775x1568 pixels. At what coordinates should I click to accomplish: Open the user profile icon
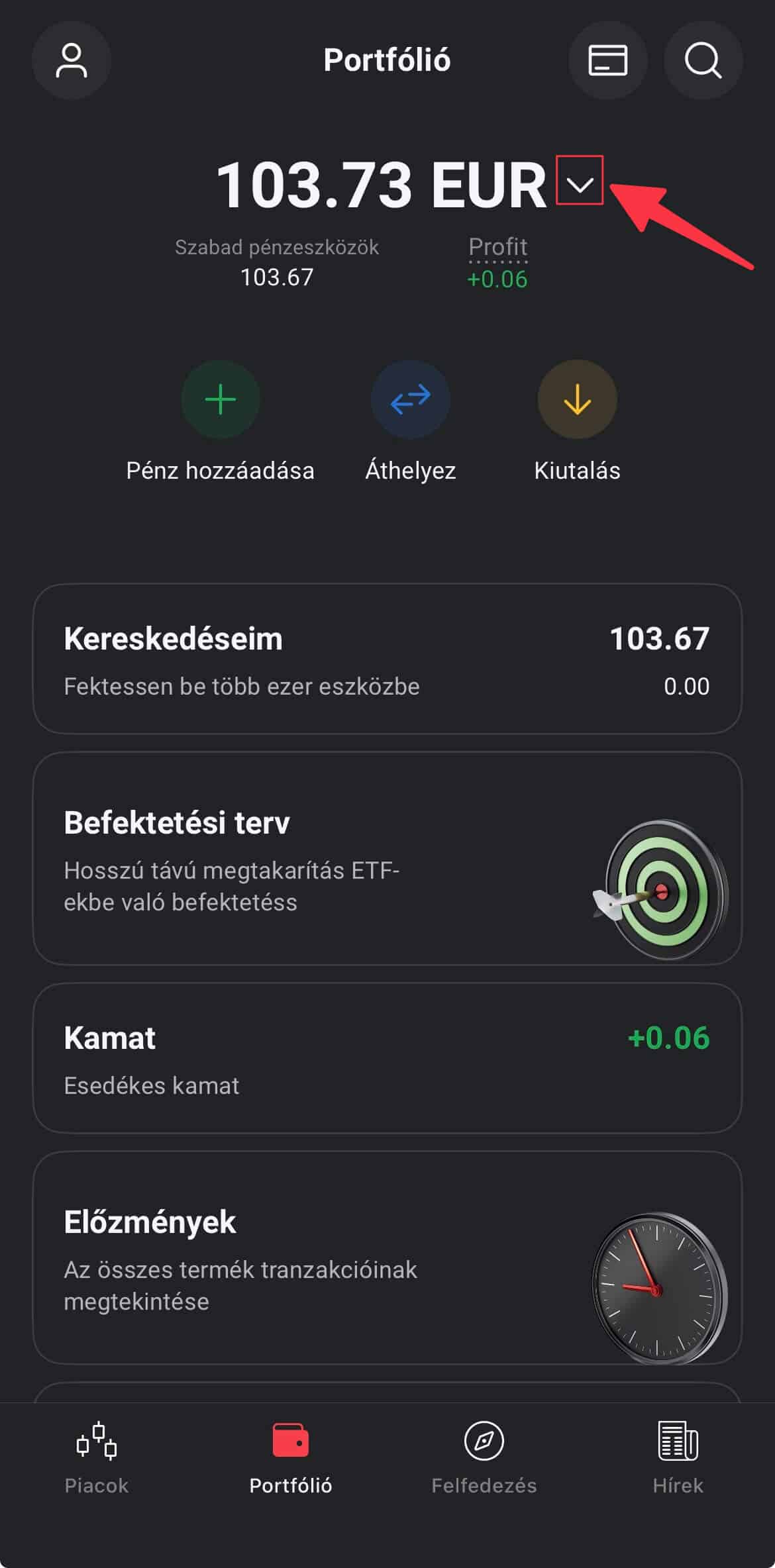tap(71, 61)
